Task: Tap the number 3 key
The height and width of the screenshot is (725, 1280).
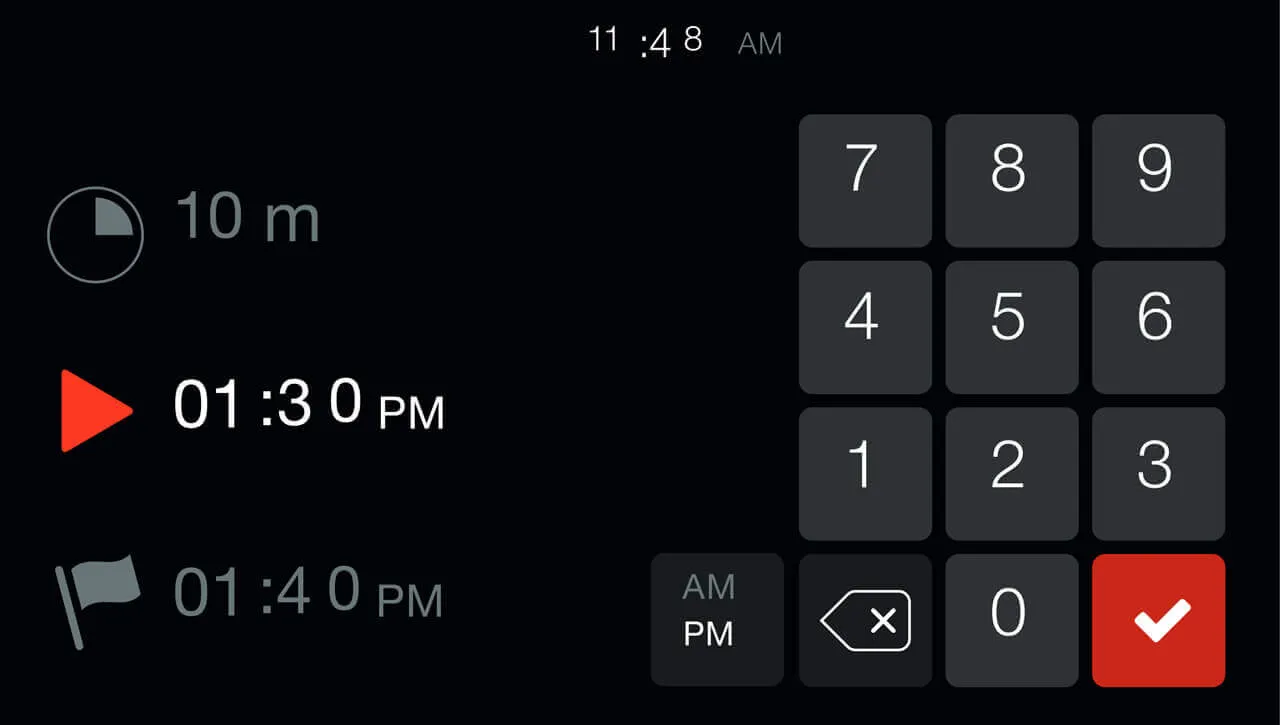Action: tap(1158, 474)
